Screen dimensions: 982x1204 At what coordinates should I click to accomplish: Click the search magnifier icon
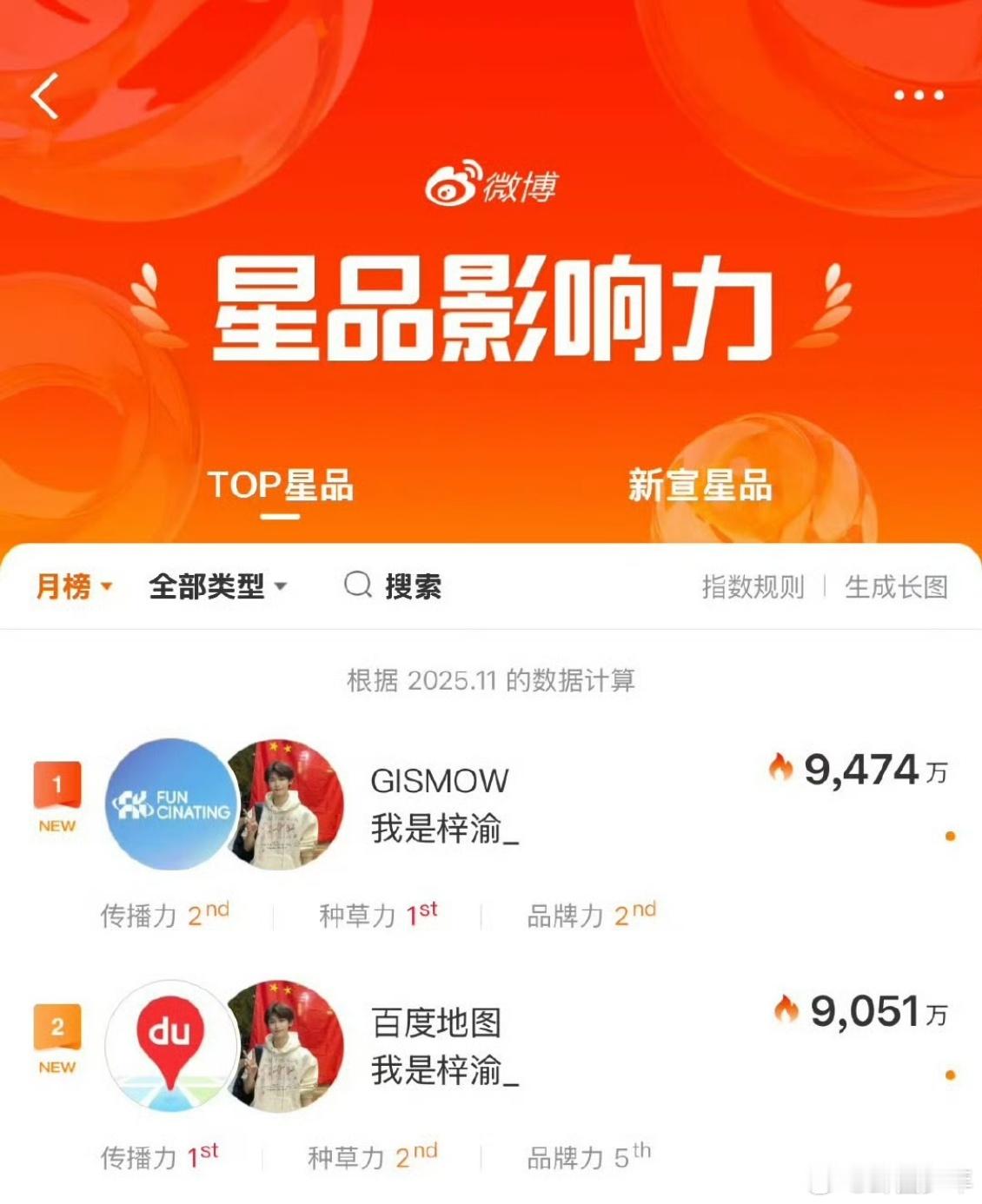[357, 586]
